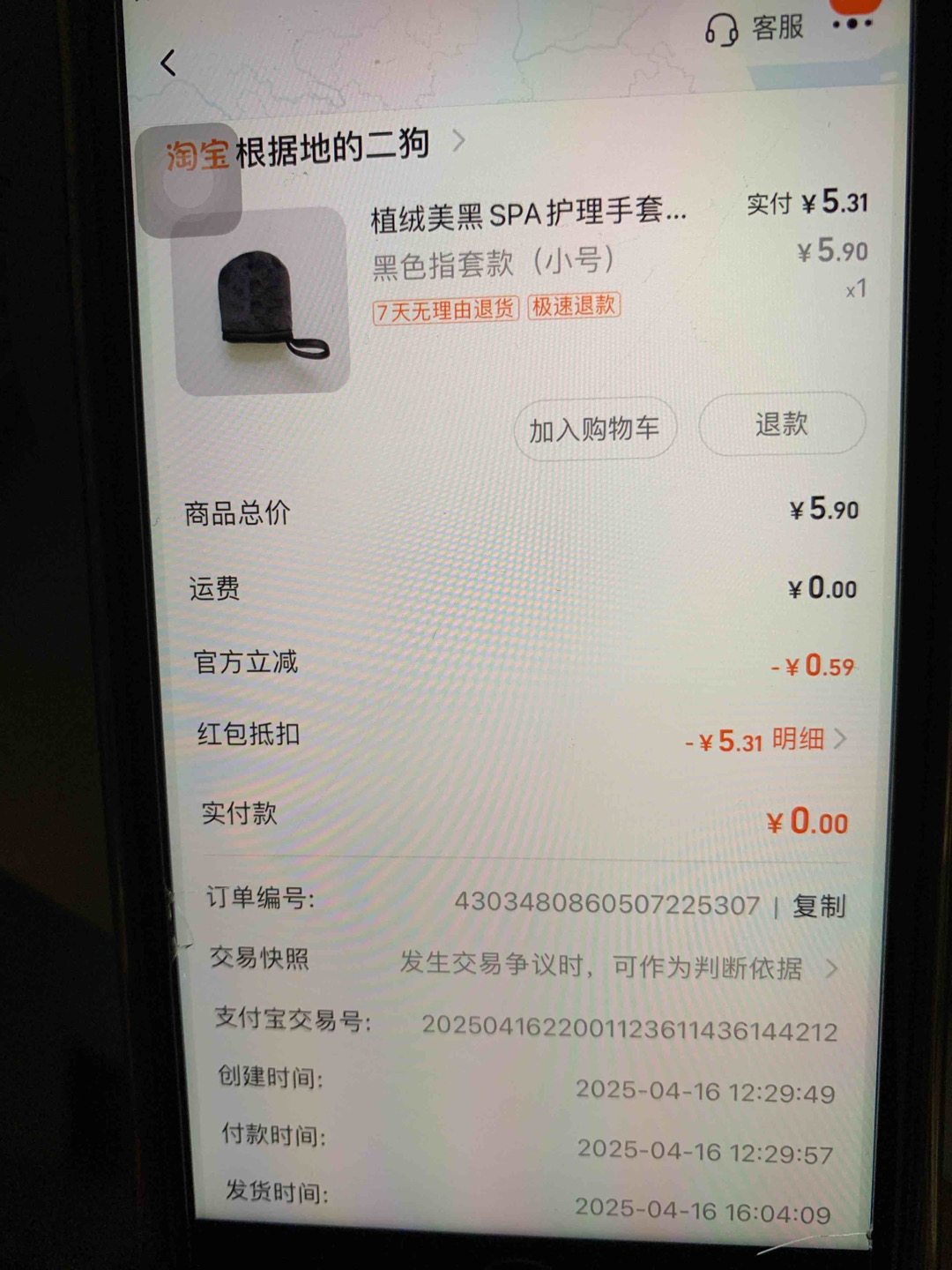The image size is (952, 1270).
Task: Open the glove product thumbnail
Action: click(x=264, y=303)
